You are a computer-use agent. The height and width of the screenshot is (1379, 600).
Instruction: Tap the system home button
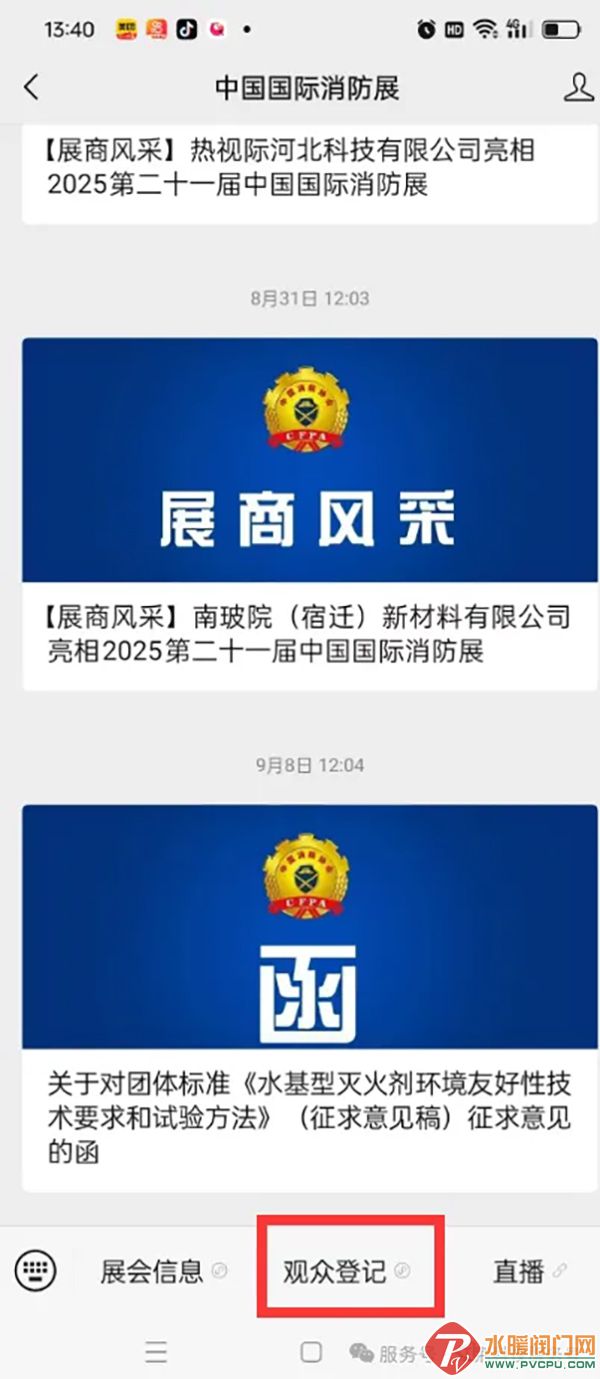tap(311, 1353)
